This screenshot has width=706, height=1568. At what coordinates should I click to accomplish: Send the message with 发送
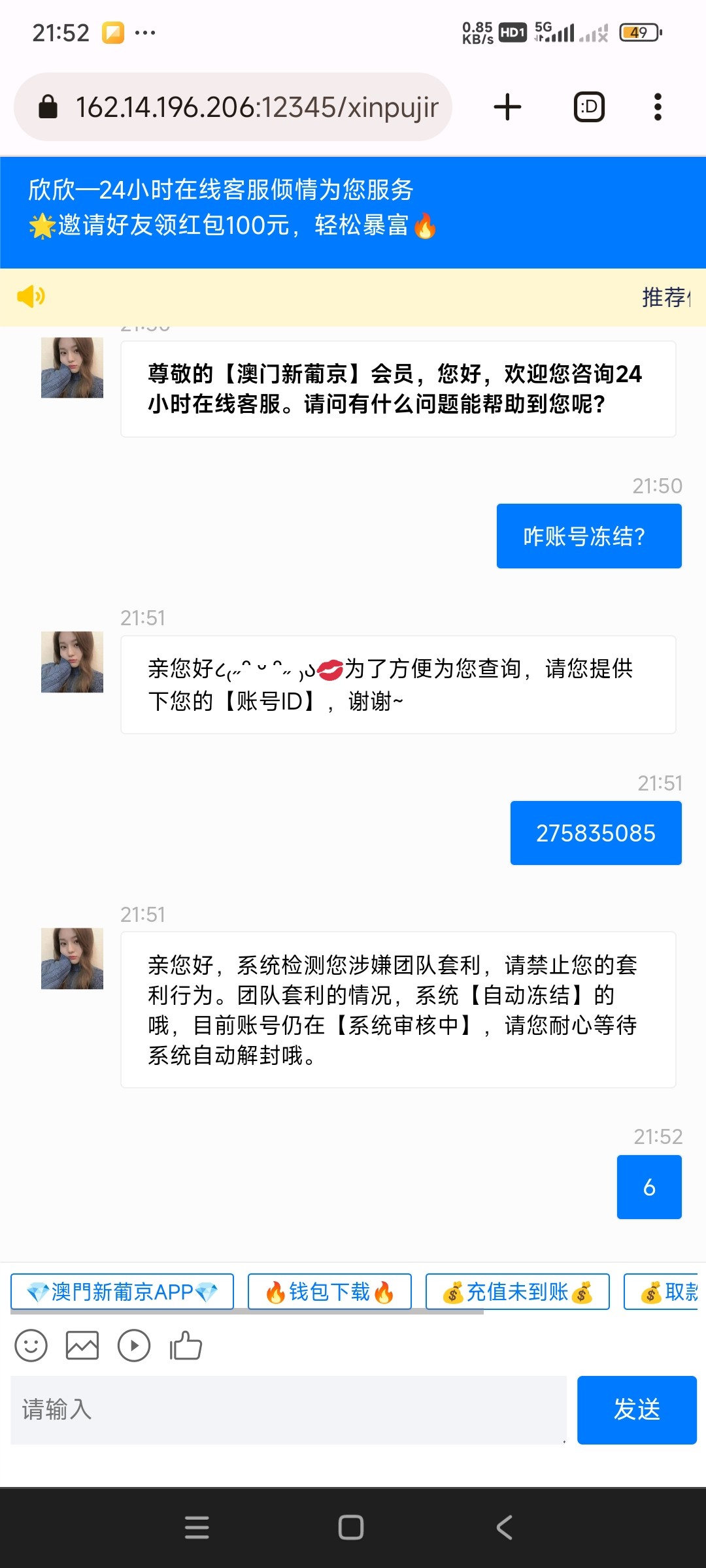click(637, 1409)
